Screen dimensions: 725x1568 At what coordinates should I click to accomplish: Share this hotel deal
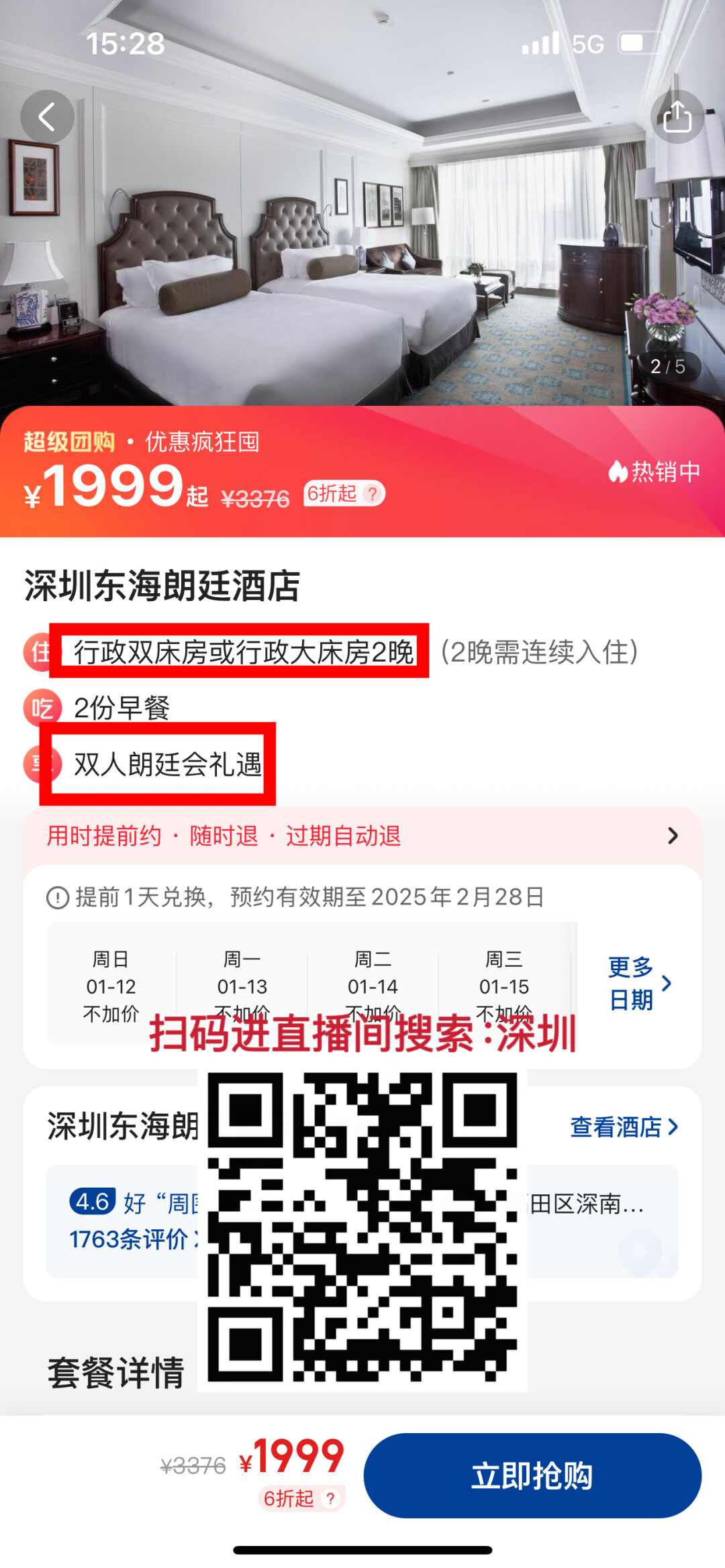(x=677, y=117)
